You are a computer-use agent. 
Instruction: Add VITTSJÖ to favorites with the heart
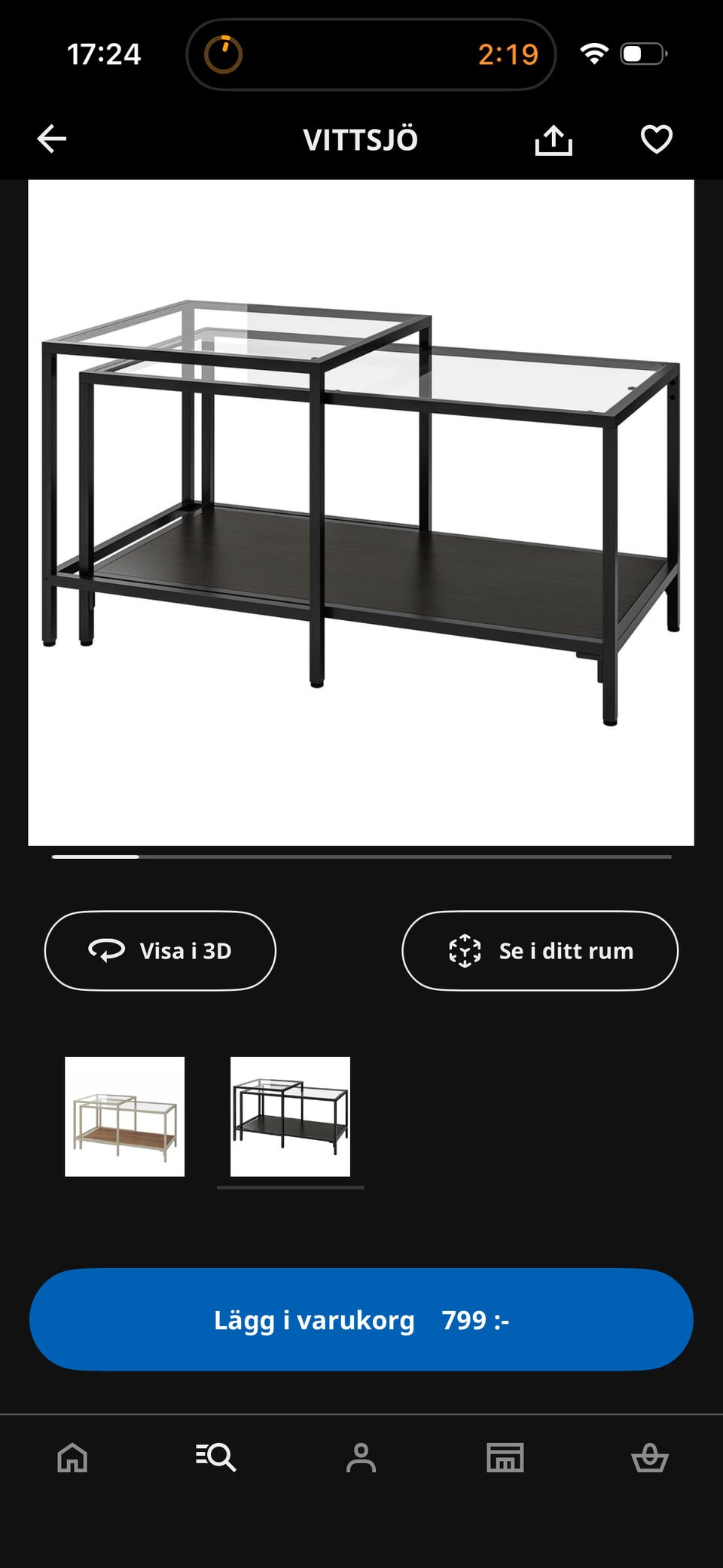[x=656, y=139]
